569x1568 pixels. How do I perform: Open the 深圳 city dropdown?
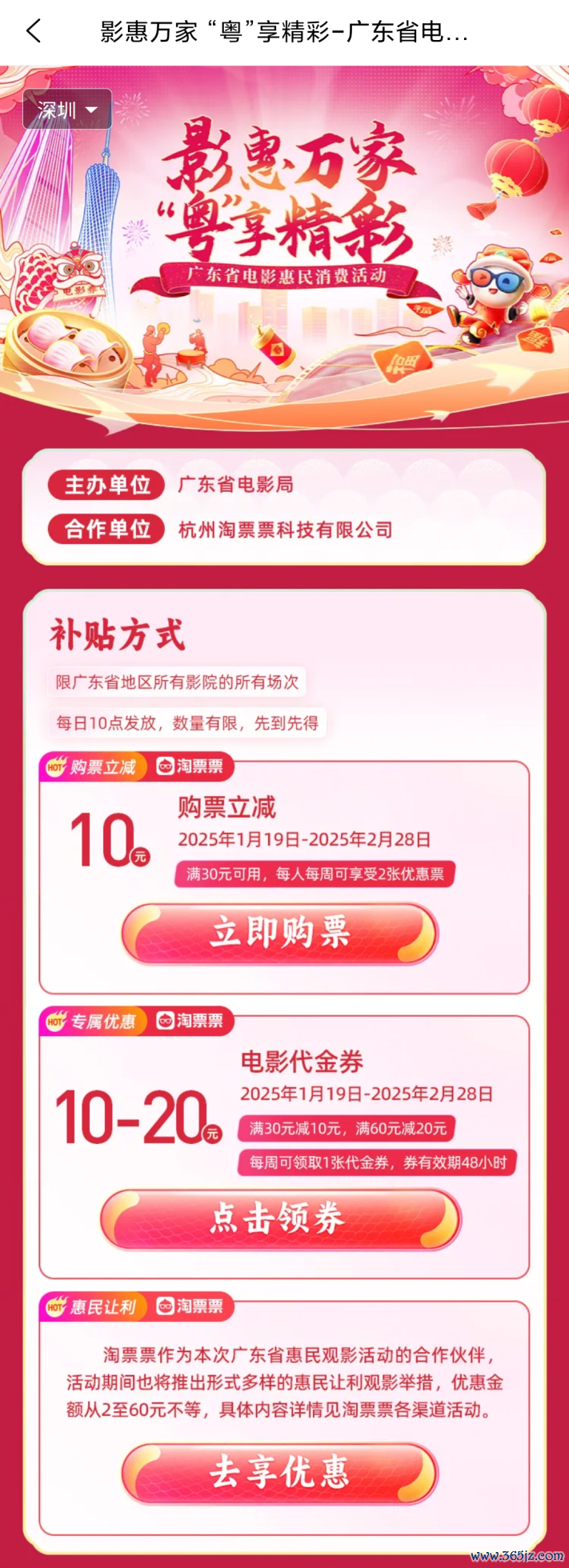[x=67, y=110]
